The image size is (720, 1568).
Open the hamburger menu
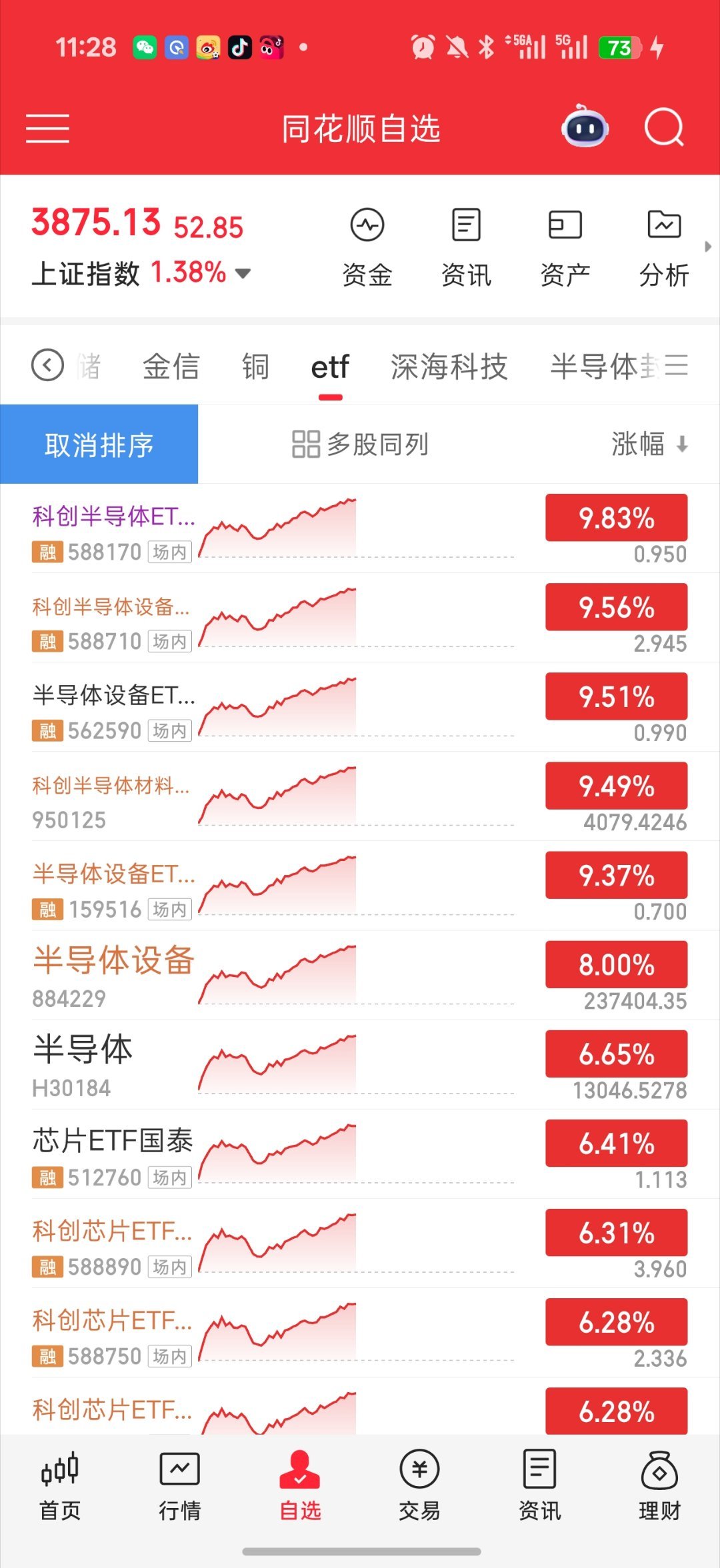pyautogui.click(x=47, y=128)
